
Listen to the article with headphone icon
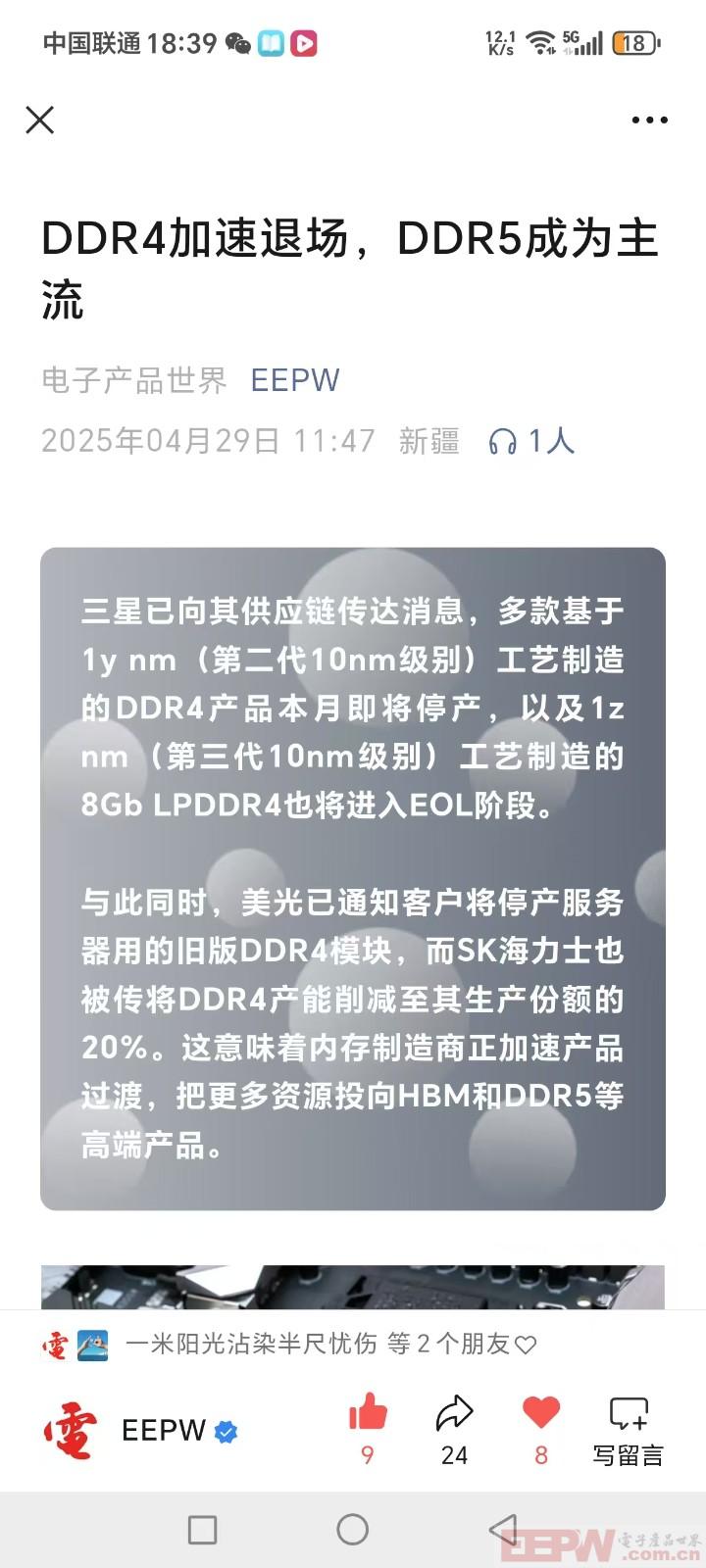503,441
